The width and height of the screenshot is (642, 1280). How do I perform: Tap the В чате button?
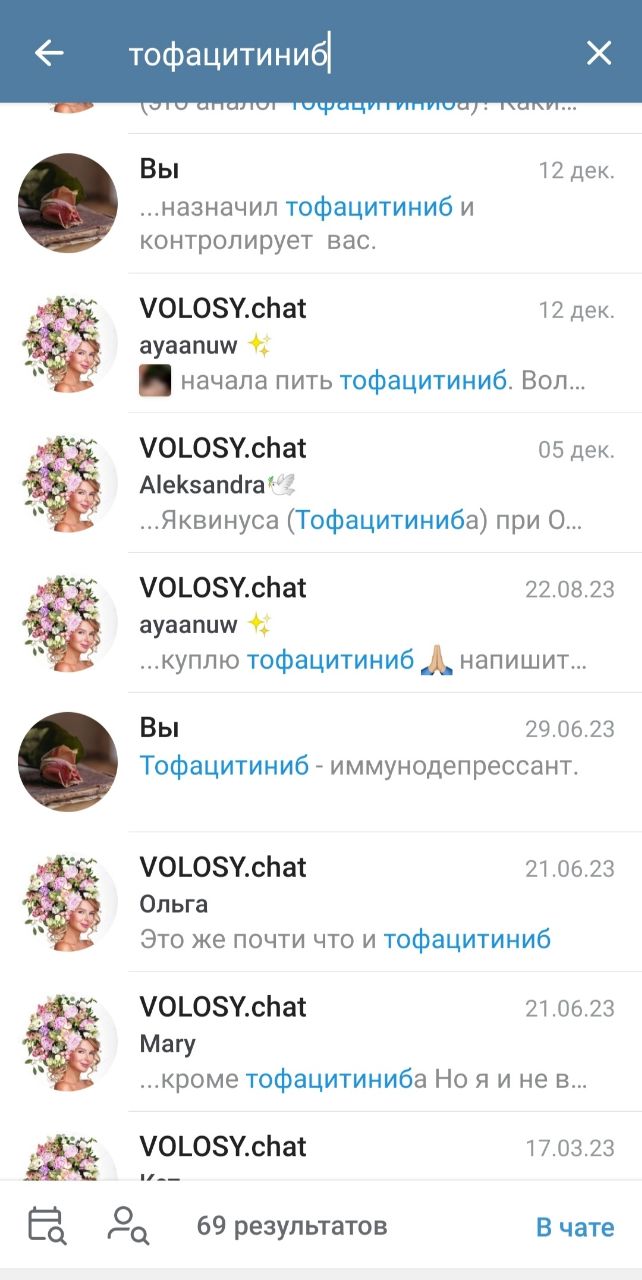[575, 1227]
